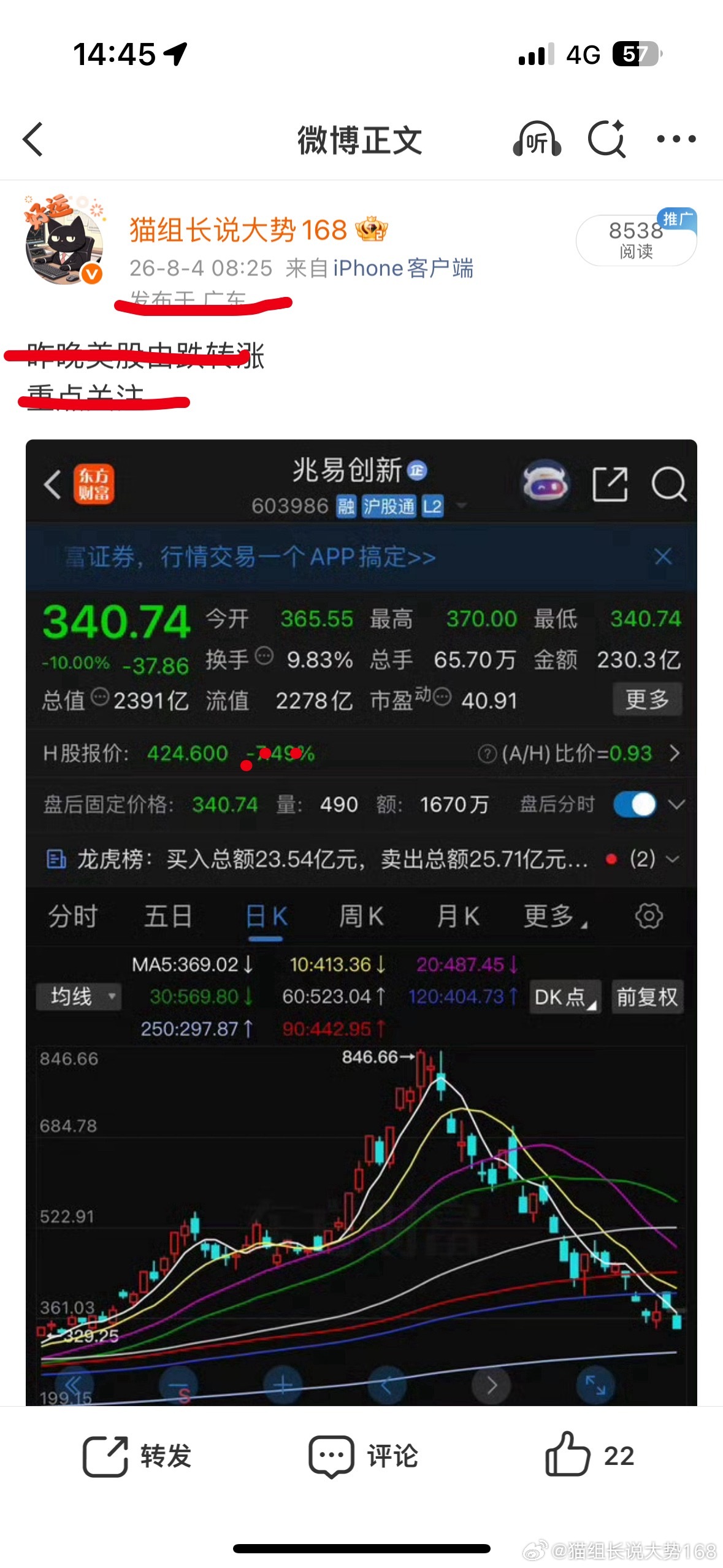
Task: Listen to this post with headphone icon
Action: (x=537, y=139)
